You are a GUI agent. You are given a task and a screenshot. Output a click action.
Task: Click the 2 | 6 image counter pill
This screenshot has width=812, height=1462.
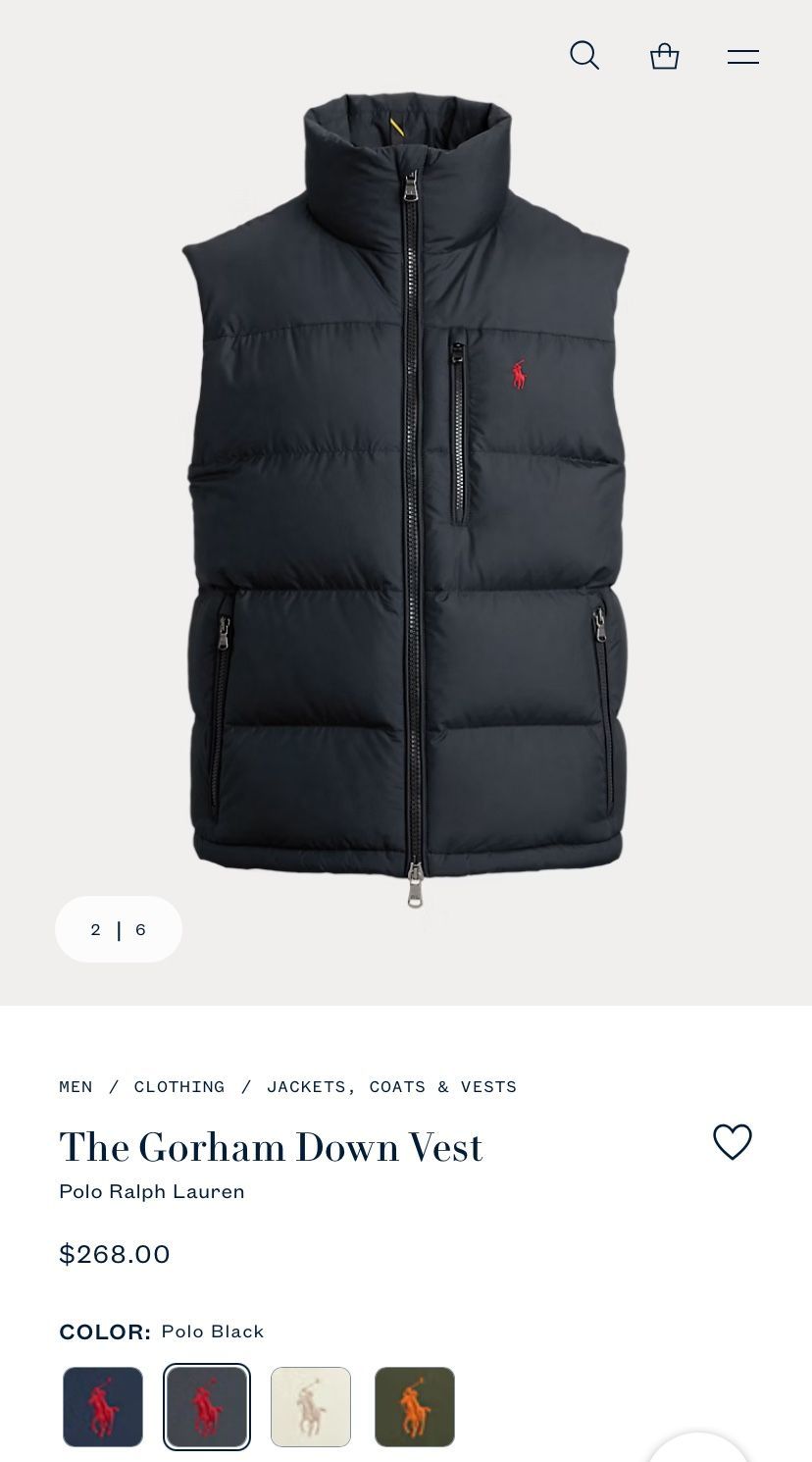pos(118,928)
